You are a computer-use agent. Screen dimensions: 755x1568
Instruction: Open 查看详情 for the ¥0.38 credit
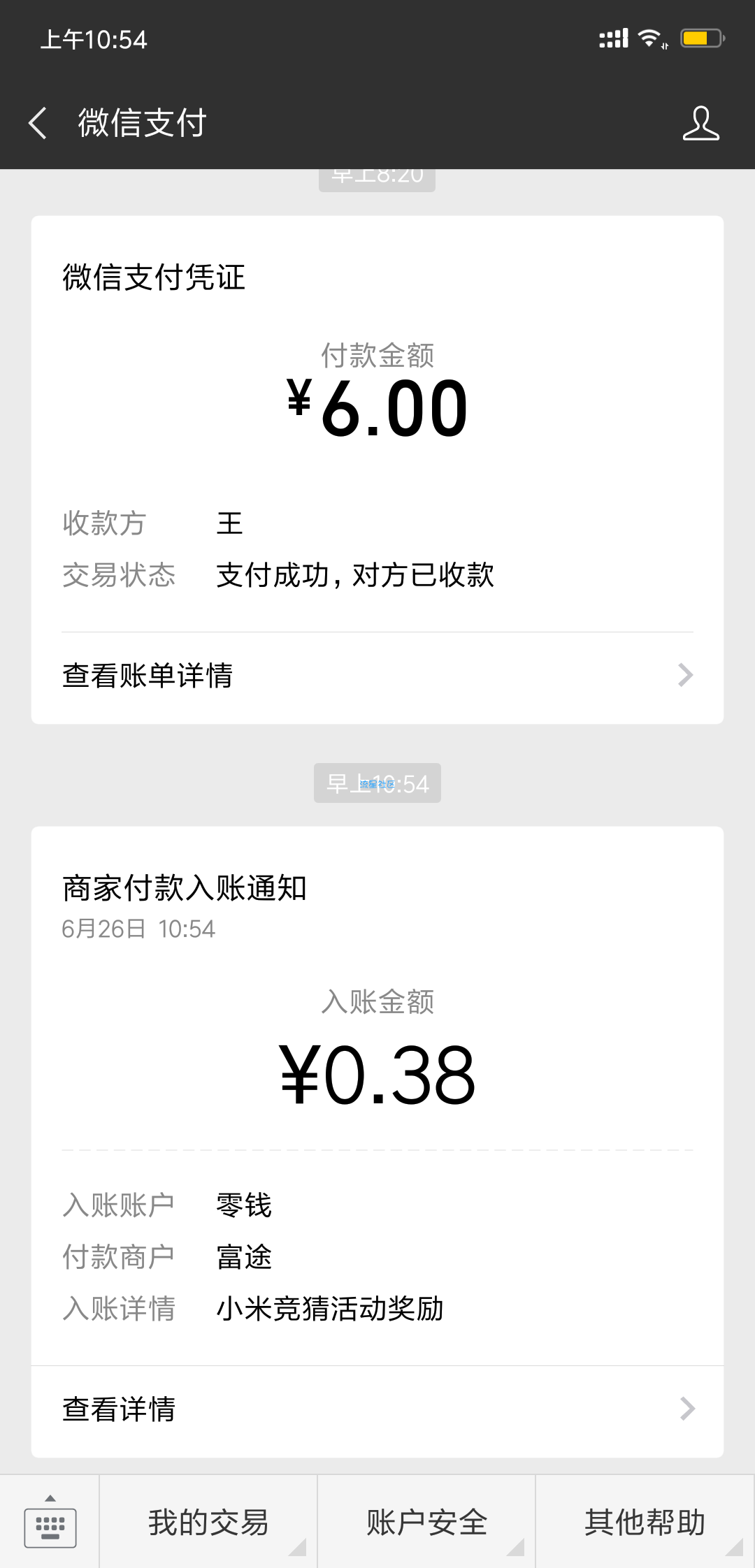(377, 1411)
